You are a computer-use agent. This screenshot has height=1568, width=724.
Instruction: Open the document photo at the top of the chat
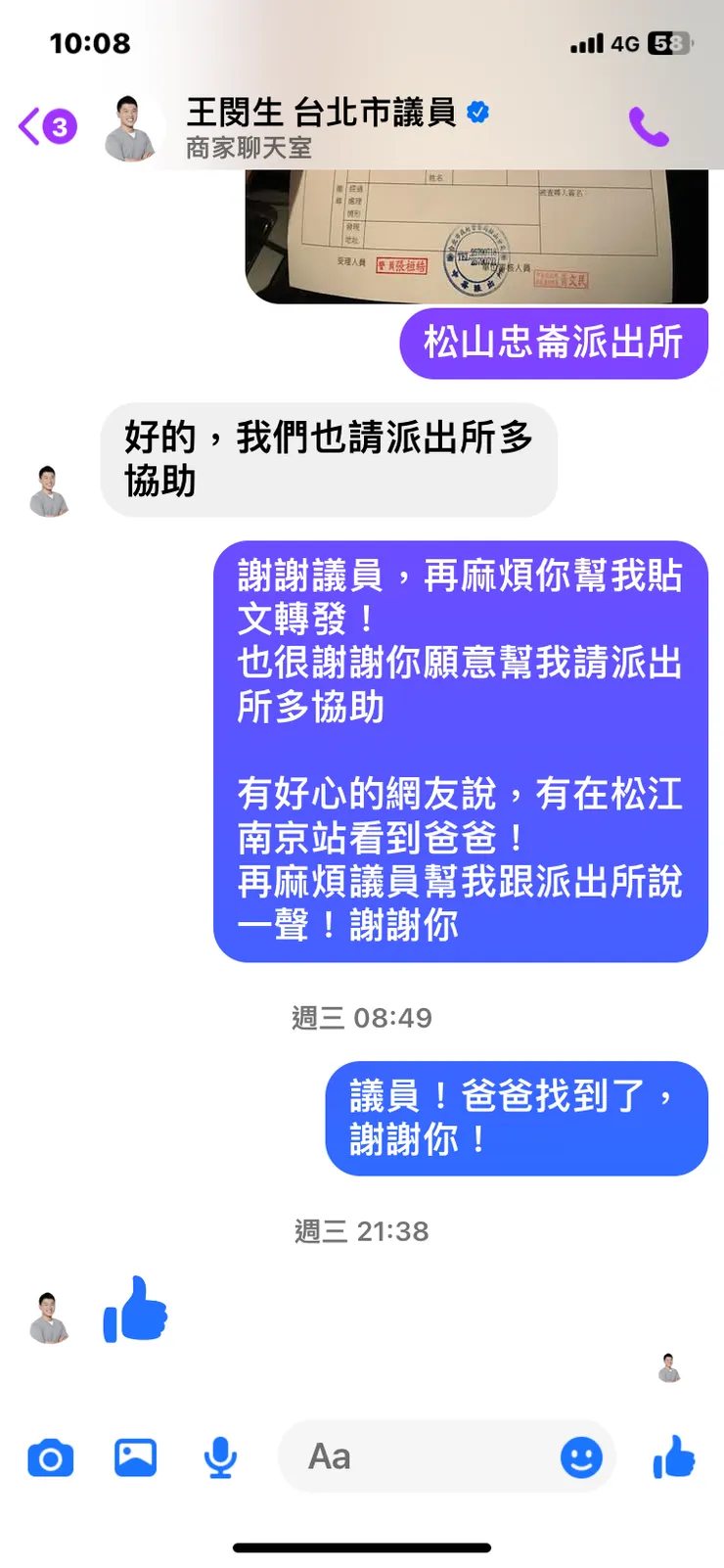point(474,233)
